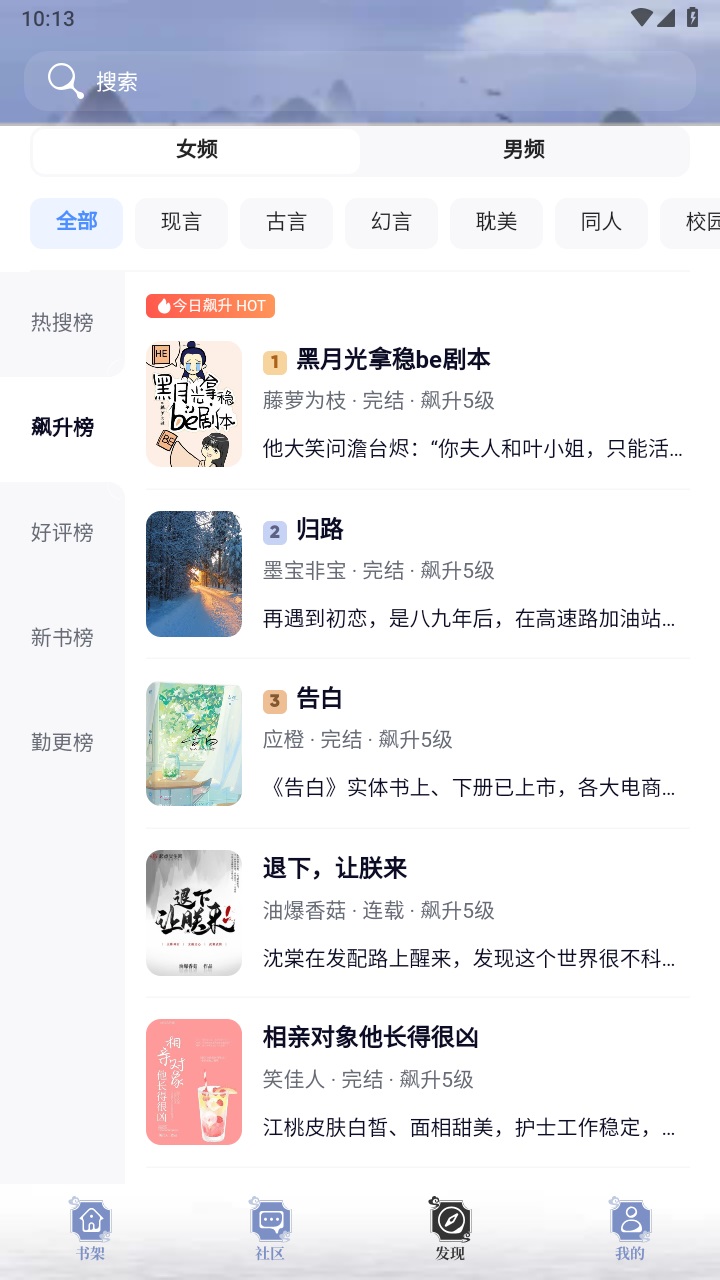Click the Wi-Fi icon in the status bar
Viewport: 720px width, 1280px height.
[x=643, y=16]
